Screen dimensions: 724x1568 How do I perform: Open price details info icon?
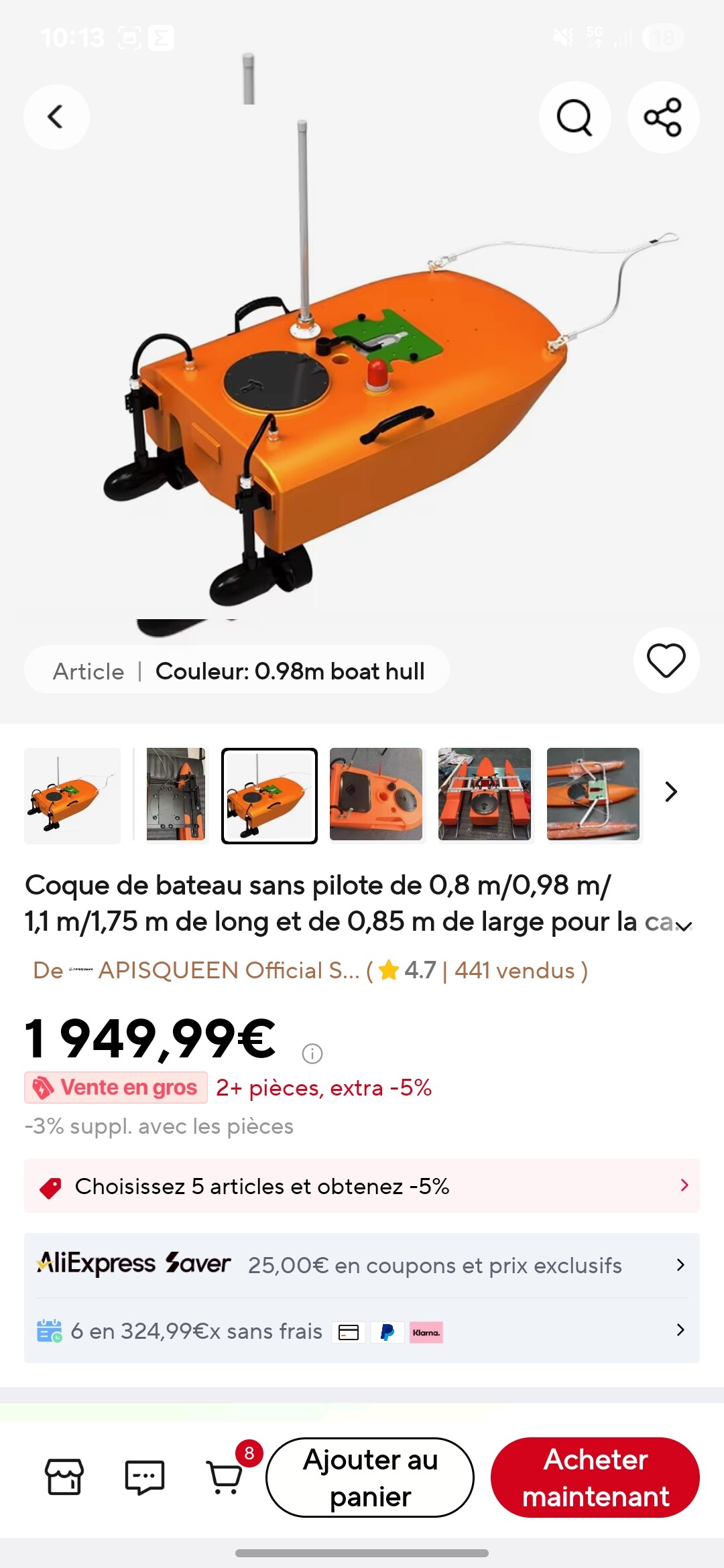point(312,1053)
